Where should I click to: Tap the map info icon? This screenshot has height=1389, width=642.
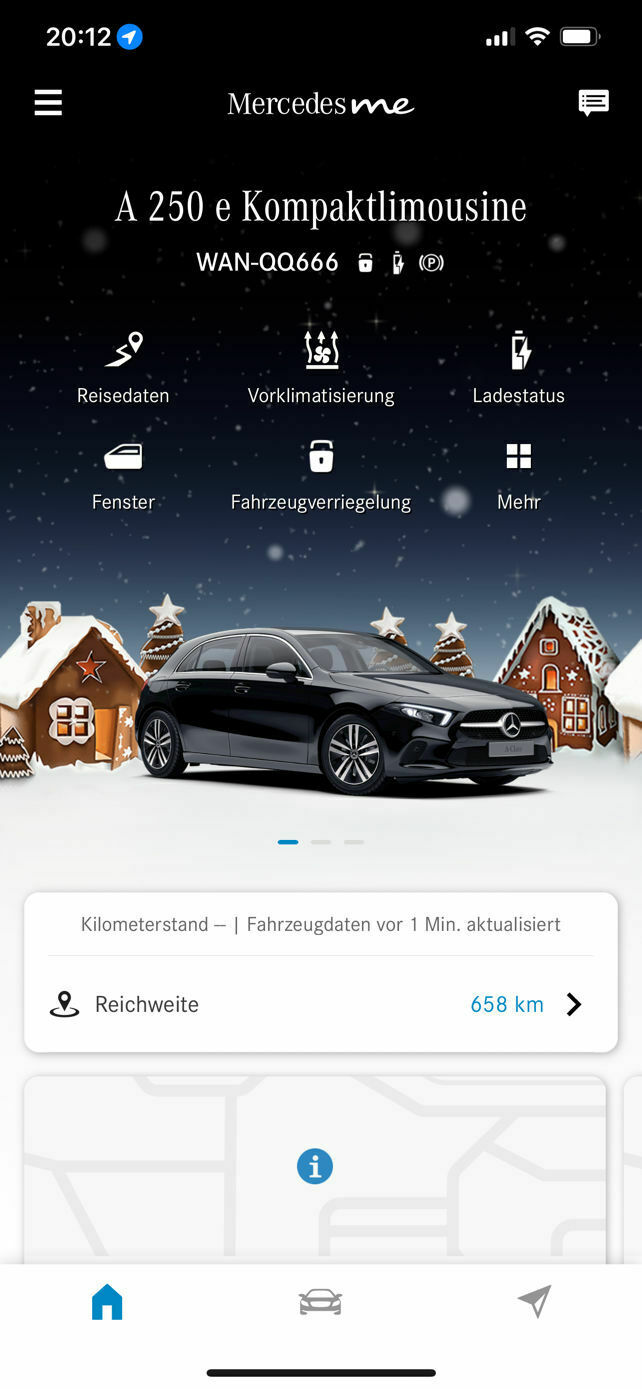pos(314,1166)
